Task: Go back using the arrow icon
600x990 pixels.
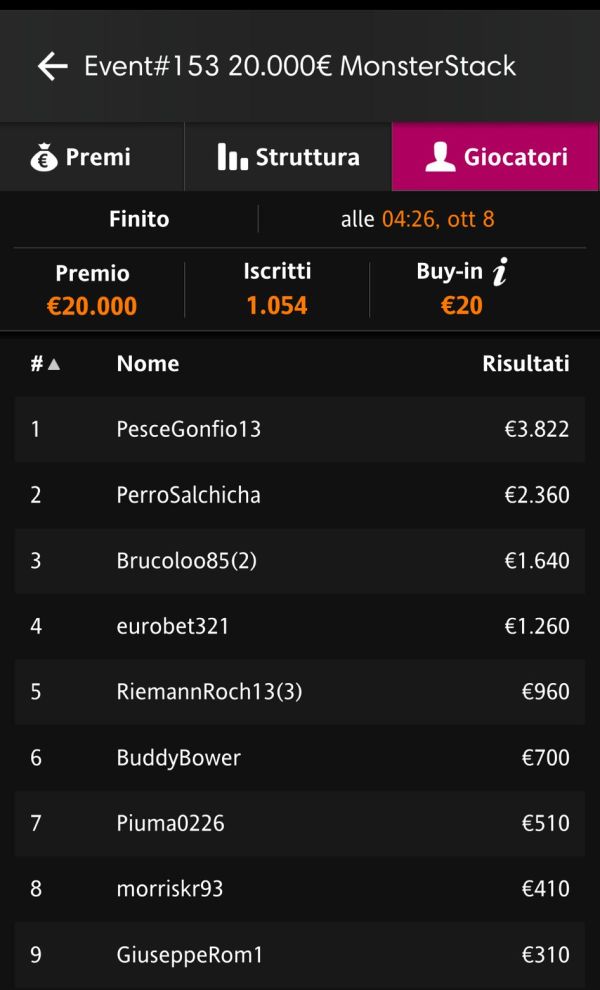Action: [52, 66]
